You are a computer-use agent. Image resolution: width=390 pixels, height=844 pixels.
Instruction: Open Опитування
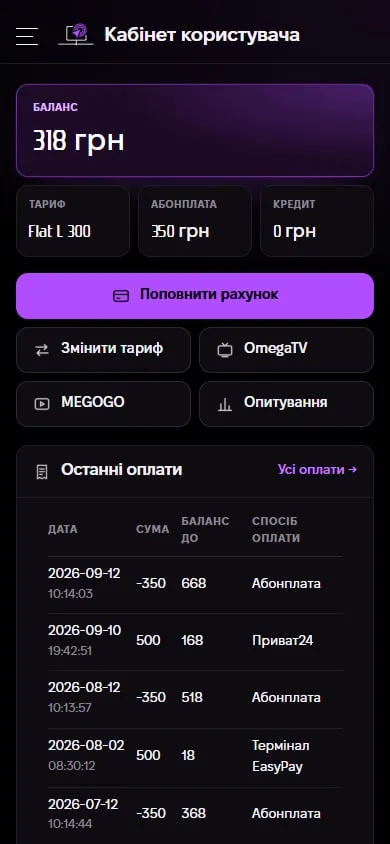pos(286,404)
